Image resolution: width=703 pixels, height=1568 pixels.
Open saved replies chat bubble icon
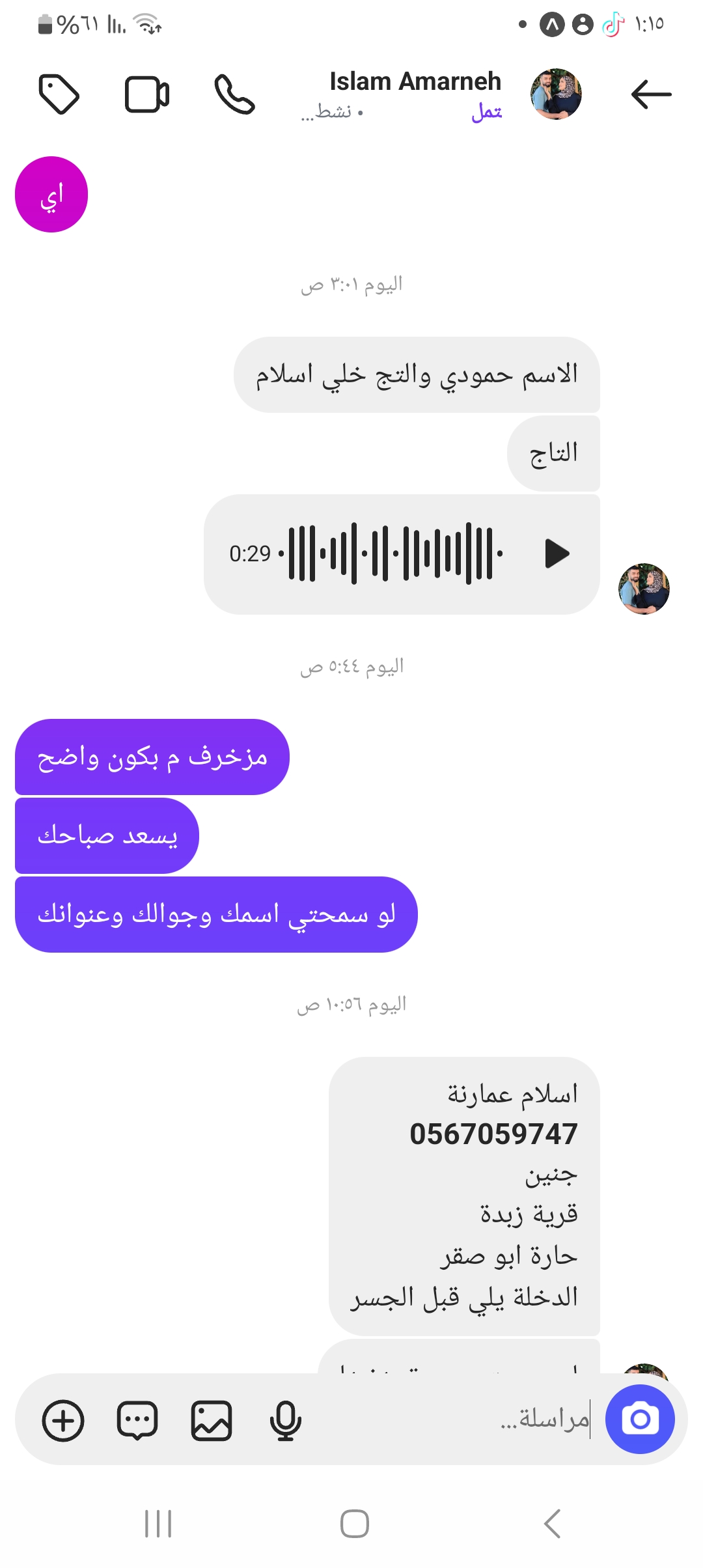[x=137, y=1420]
